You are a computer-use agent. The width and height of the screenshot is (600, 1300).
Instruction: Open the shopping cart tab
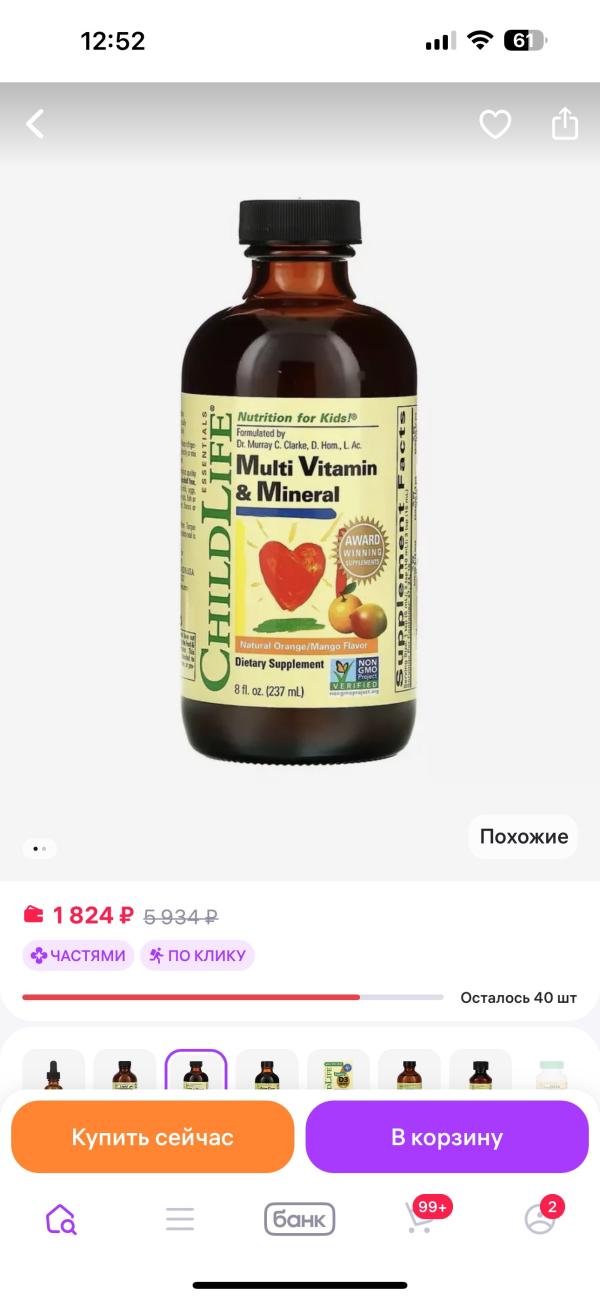click(x=421, y=1218)
